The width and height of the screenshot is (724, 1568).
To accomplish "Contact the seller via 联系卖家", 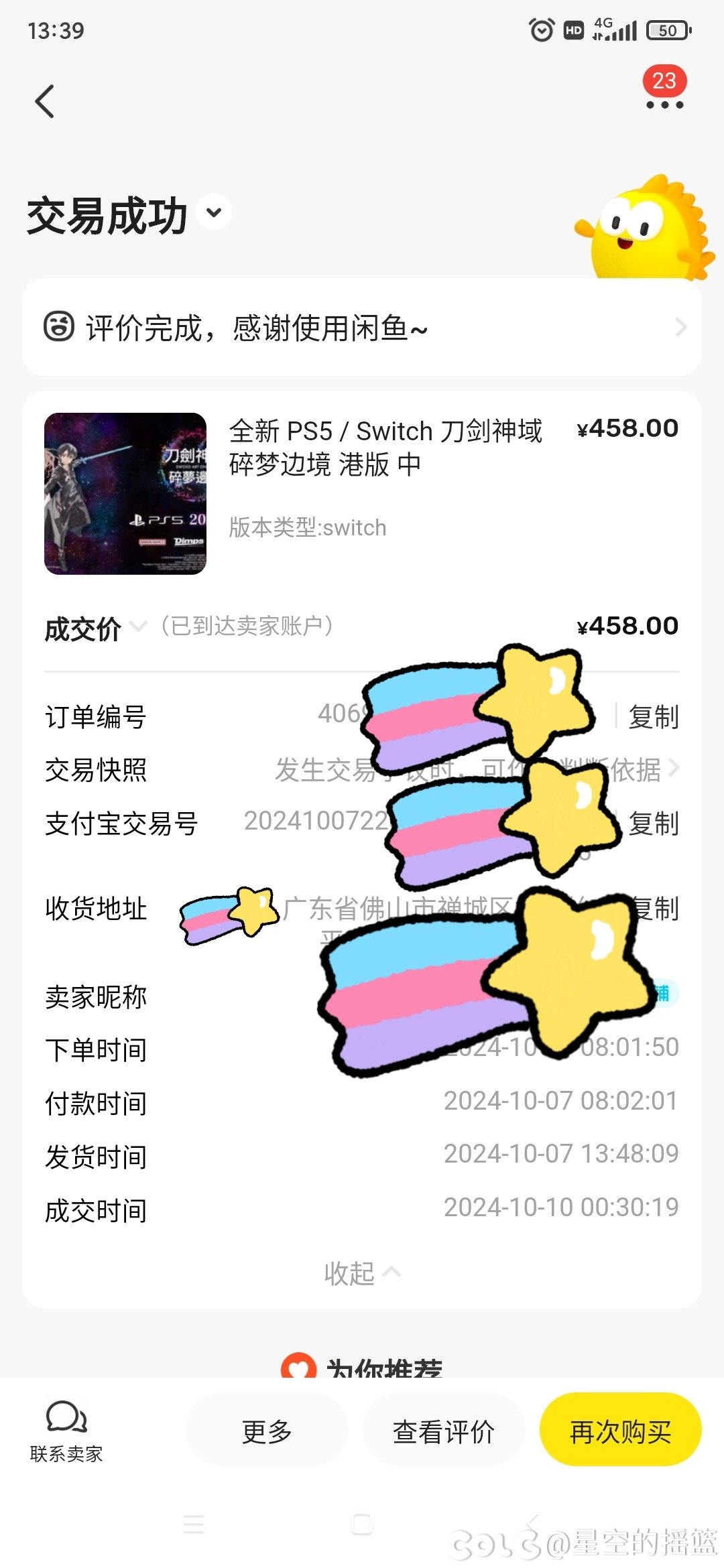I will (x=66, y=1431).
